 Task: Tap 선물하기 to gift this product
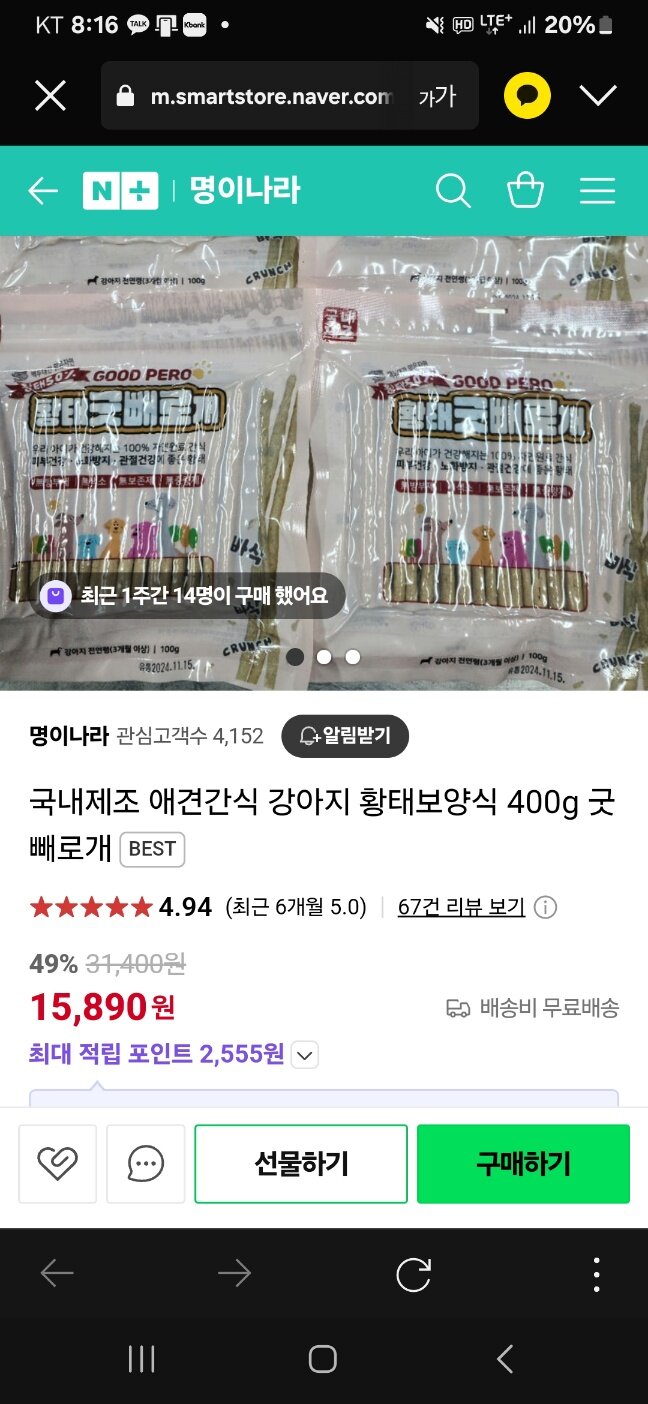tap(301, 1164)
